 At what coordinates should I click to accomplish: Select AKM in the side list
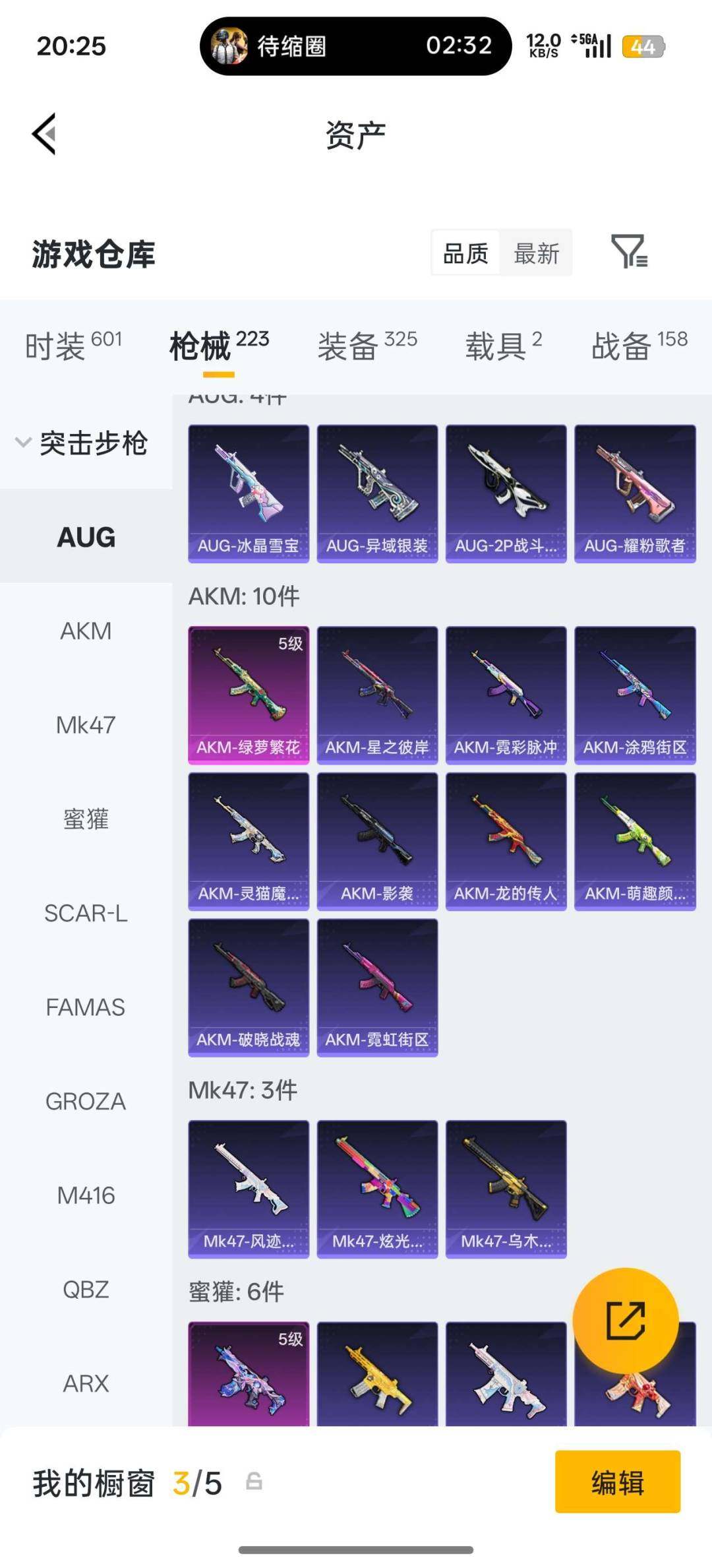pos(86,631)
